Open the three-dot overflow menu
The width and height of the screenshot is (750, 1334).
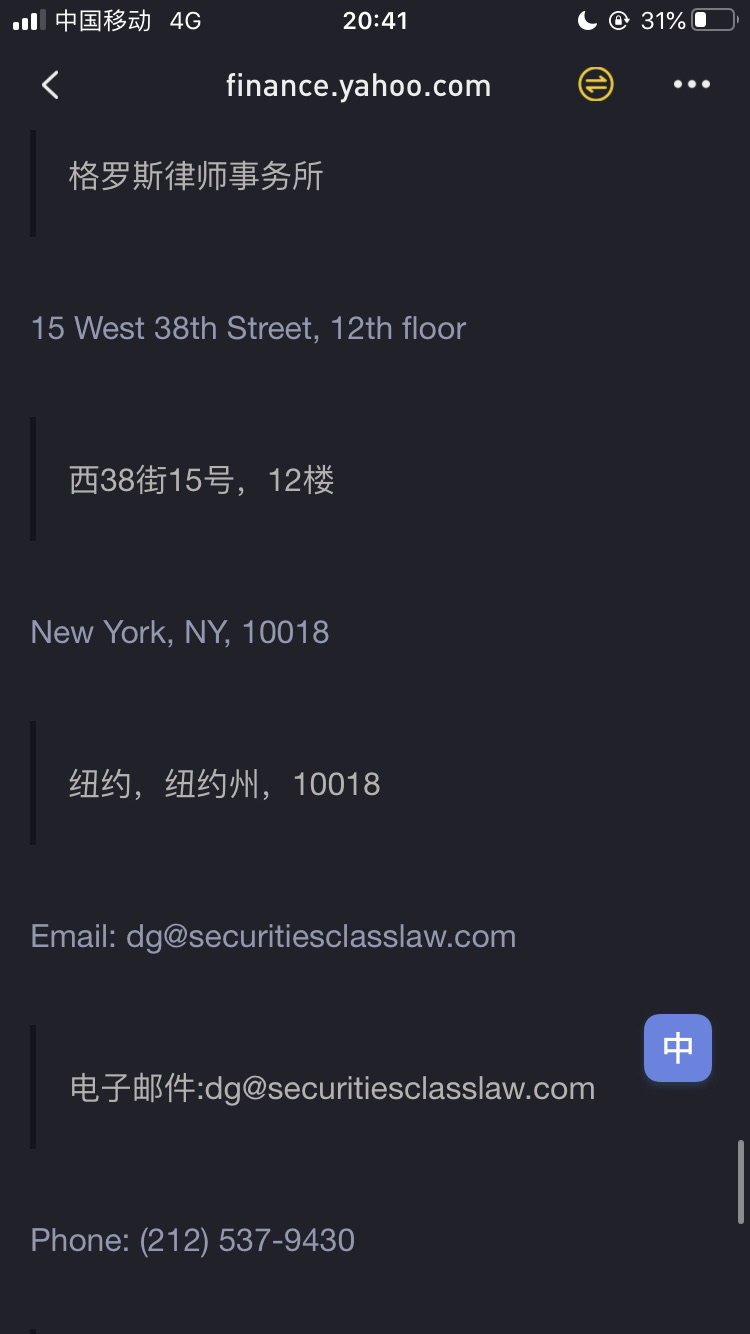click(692, 85)
